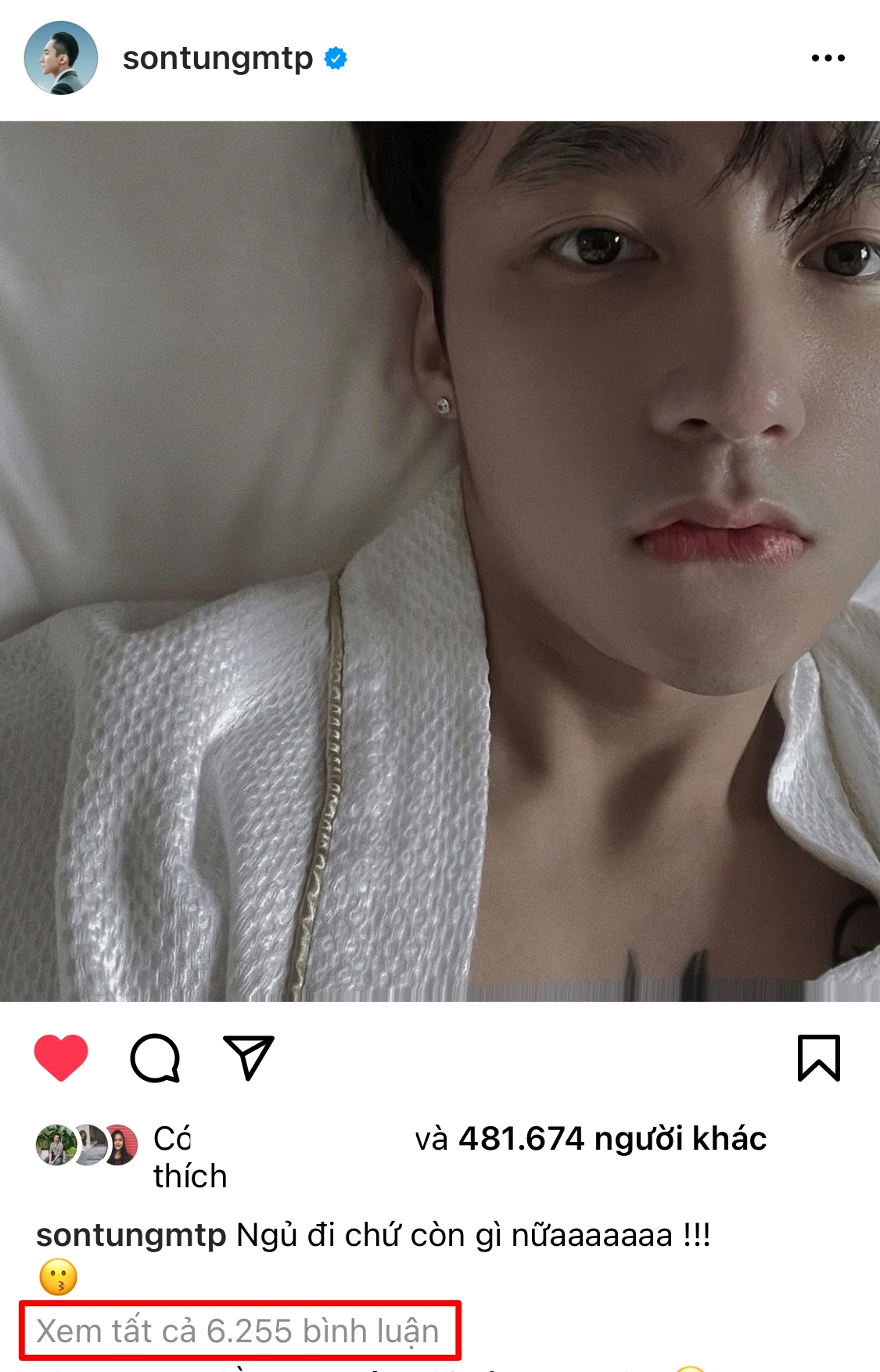Share the post via paper plane icon
880x1372 pixels.
(x=249, y=1057)
